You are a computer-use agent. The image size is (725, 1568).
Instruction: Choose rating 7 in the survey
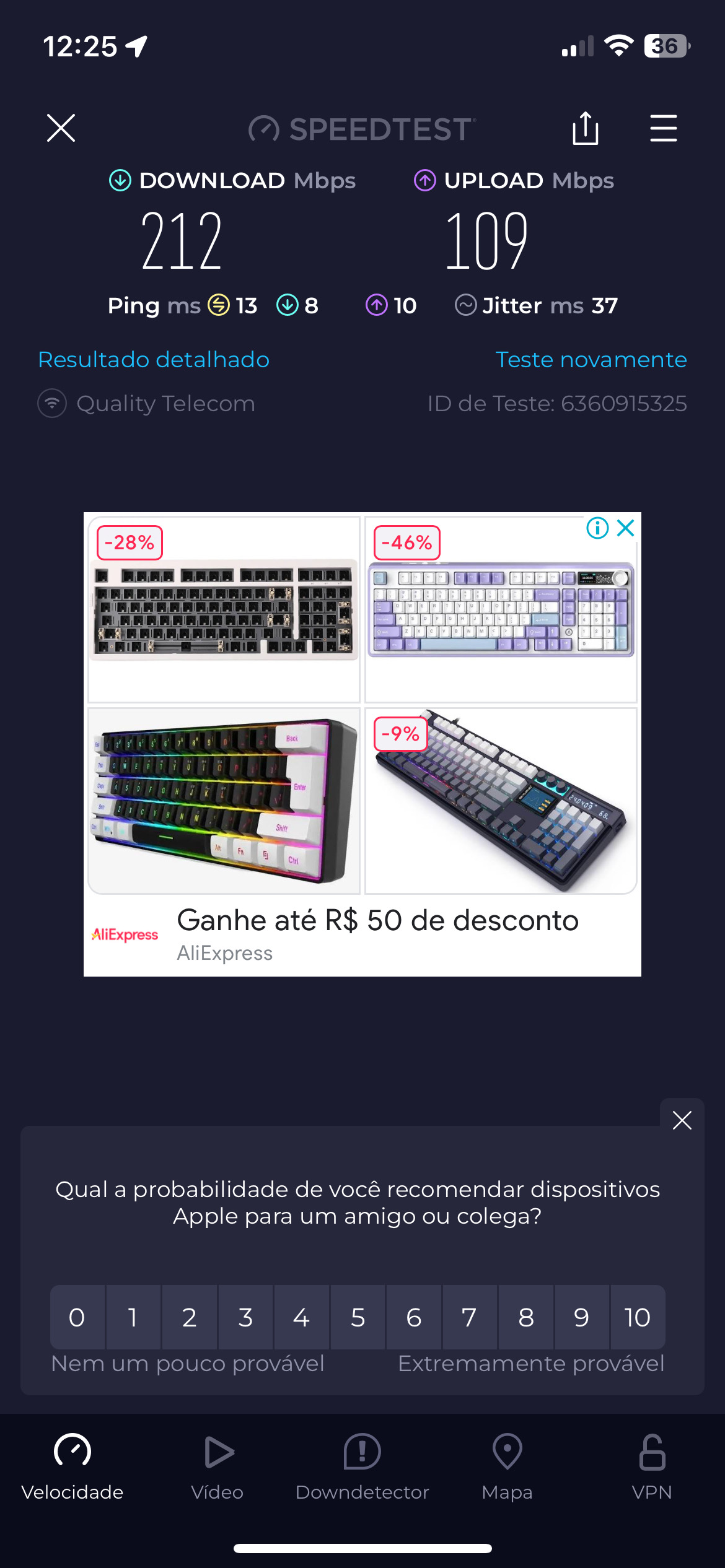(469, 1317)
